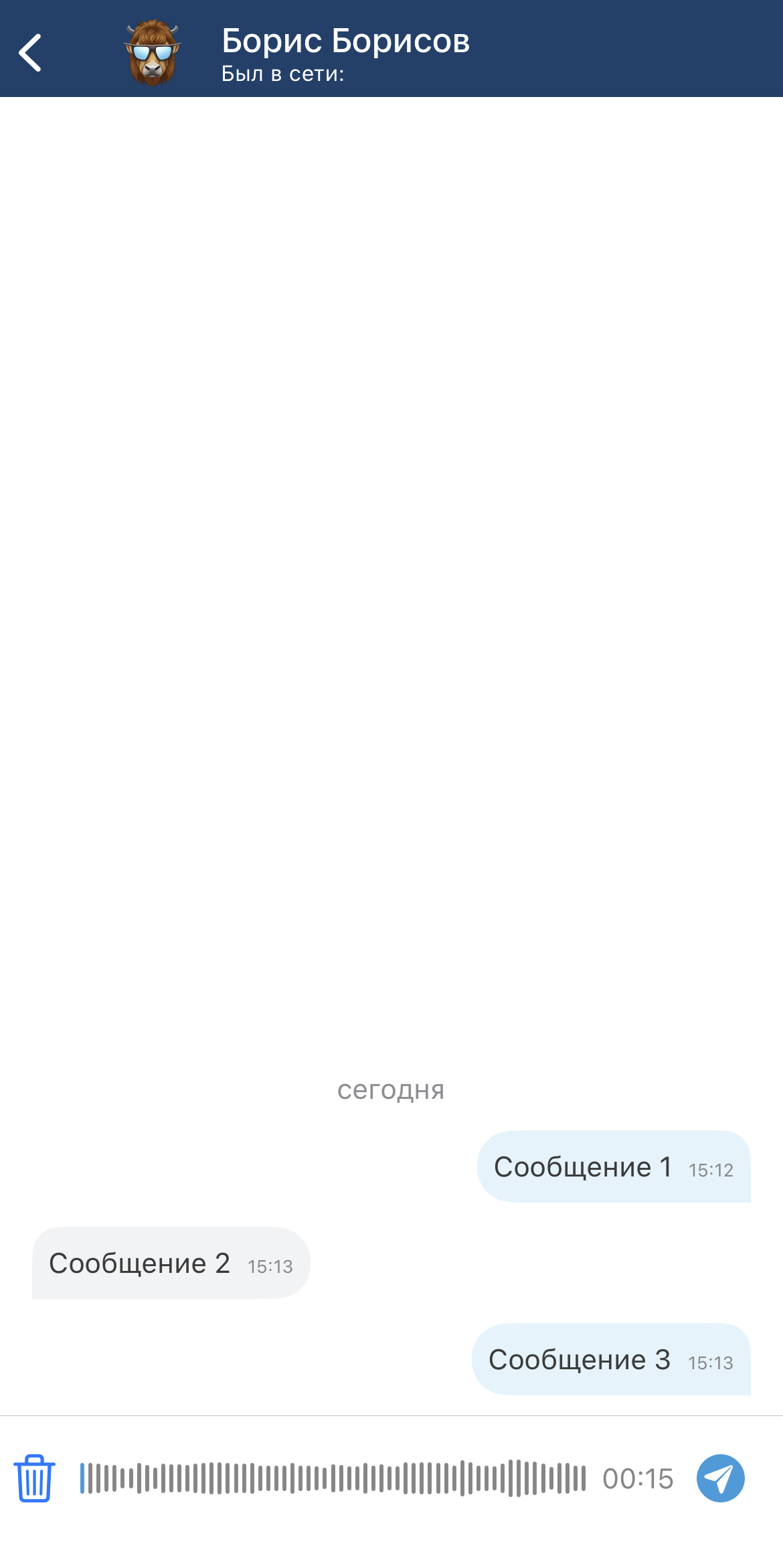The image size is (783, 1568).
Task: Play the recorded voice waveform
Action: [333, 1478]
